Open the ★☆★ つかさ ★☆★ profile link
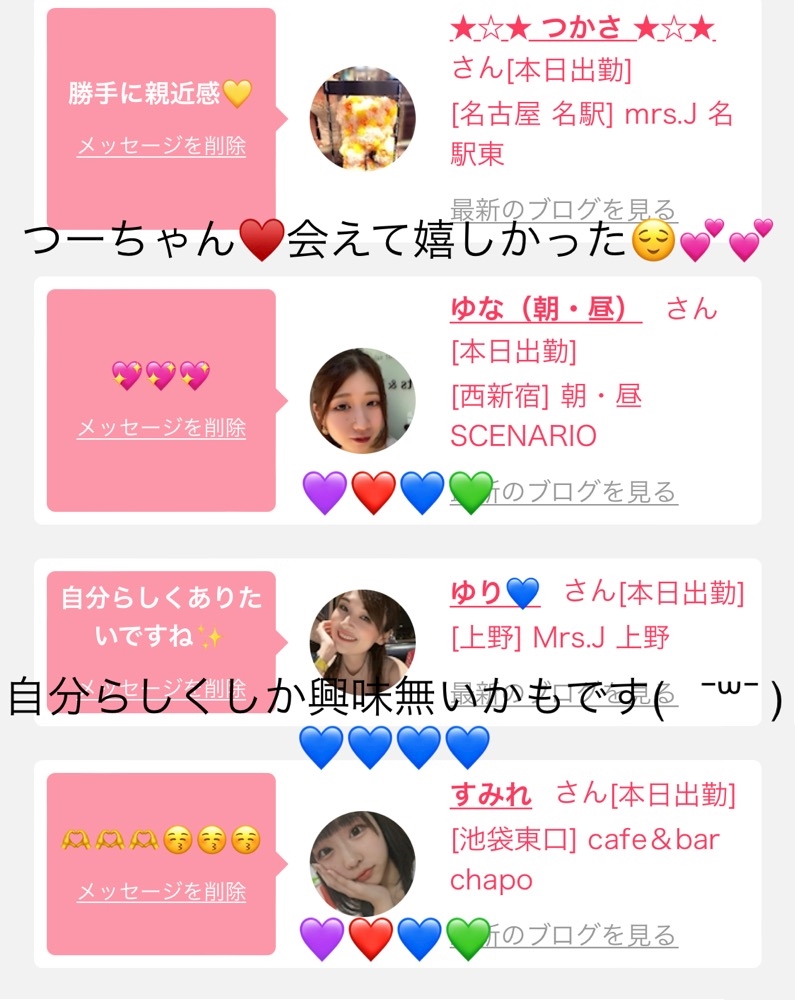795x1000 pixels. pos(583,28)
